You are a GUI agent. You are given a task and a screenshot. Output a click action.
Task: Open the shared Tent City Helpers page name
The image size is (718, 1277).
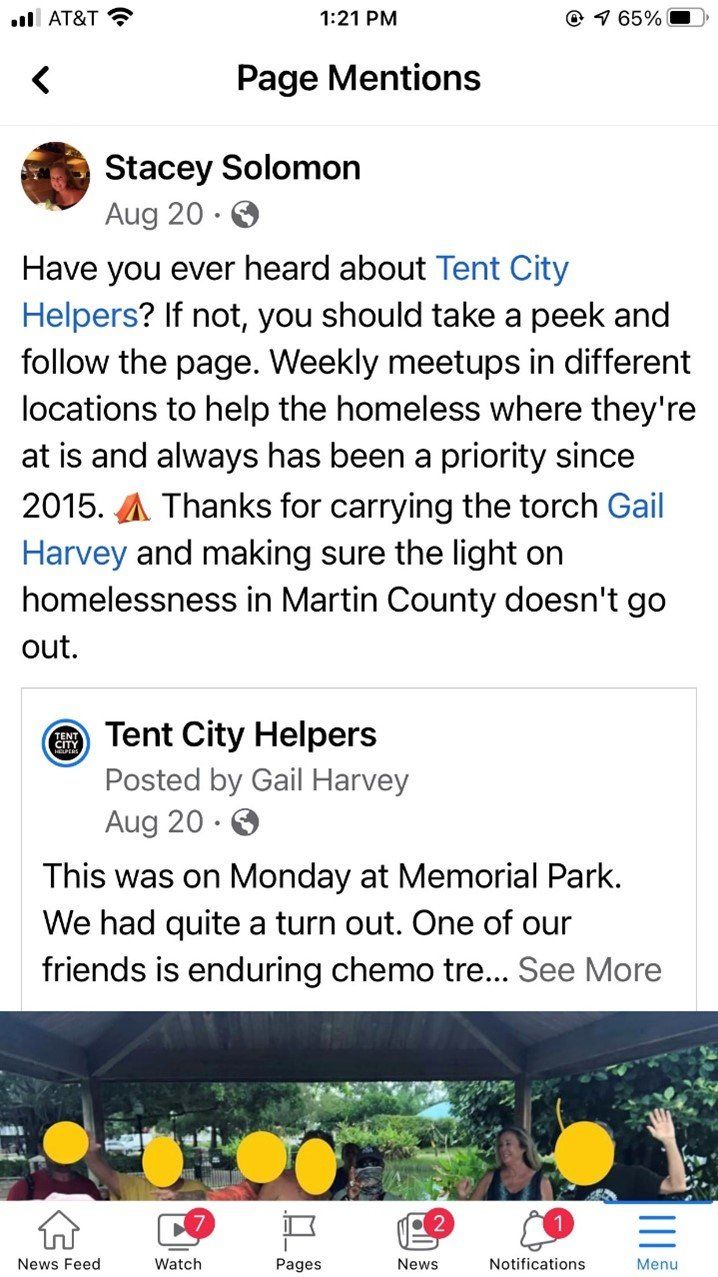(240, 735)
